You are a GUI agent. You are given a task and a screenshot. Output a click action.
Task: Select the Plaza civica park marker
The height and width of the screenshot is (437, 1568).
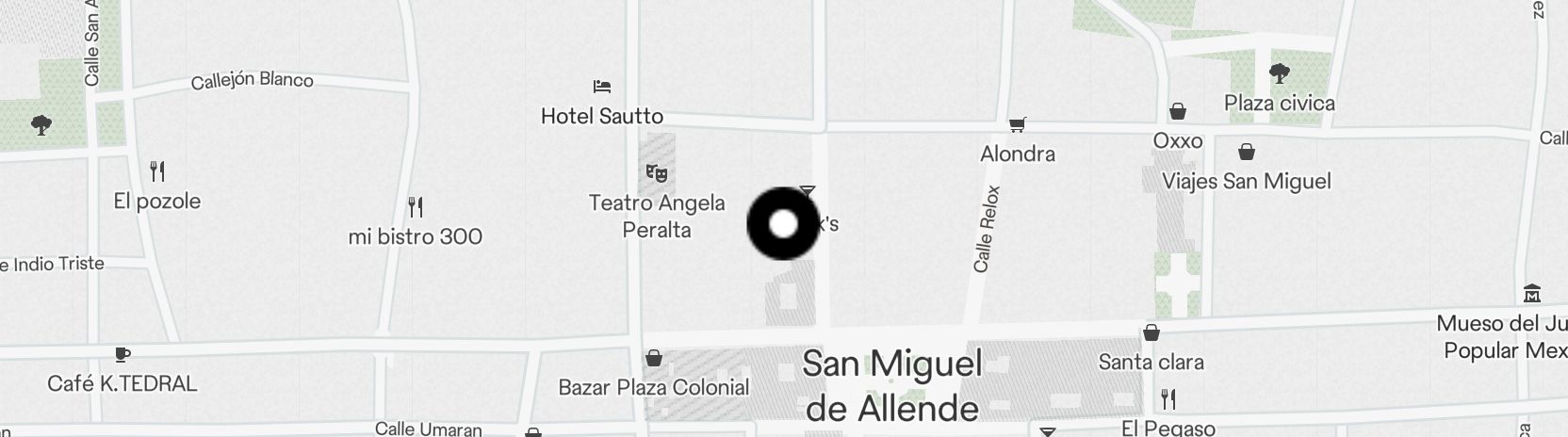click(x=1279, y=73)
